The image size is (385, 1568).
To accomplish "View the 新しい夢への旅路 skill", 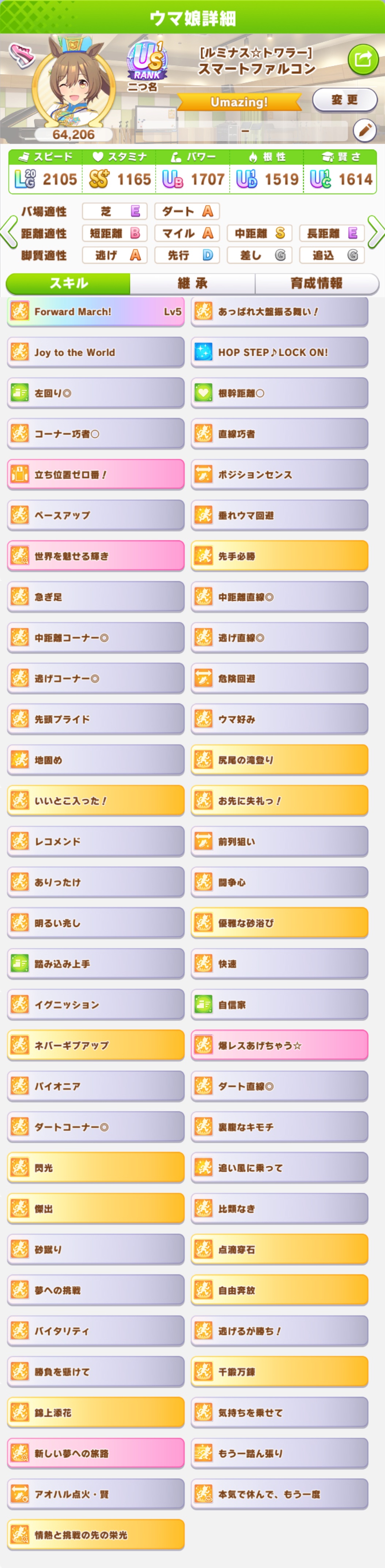I will click(x=96, y=1453).
